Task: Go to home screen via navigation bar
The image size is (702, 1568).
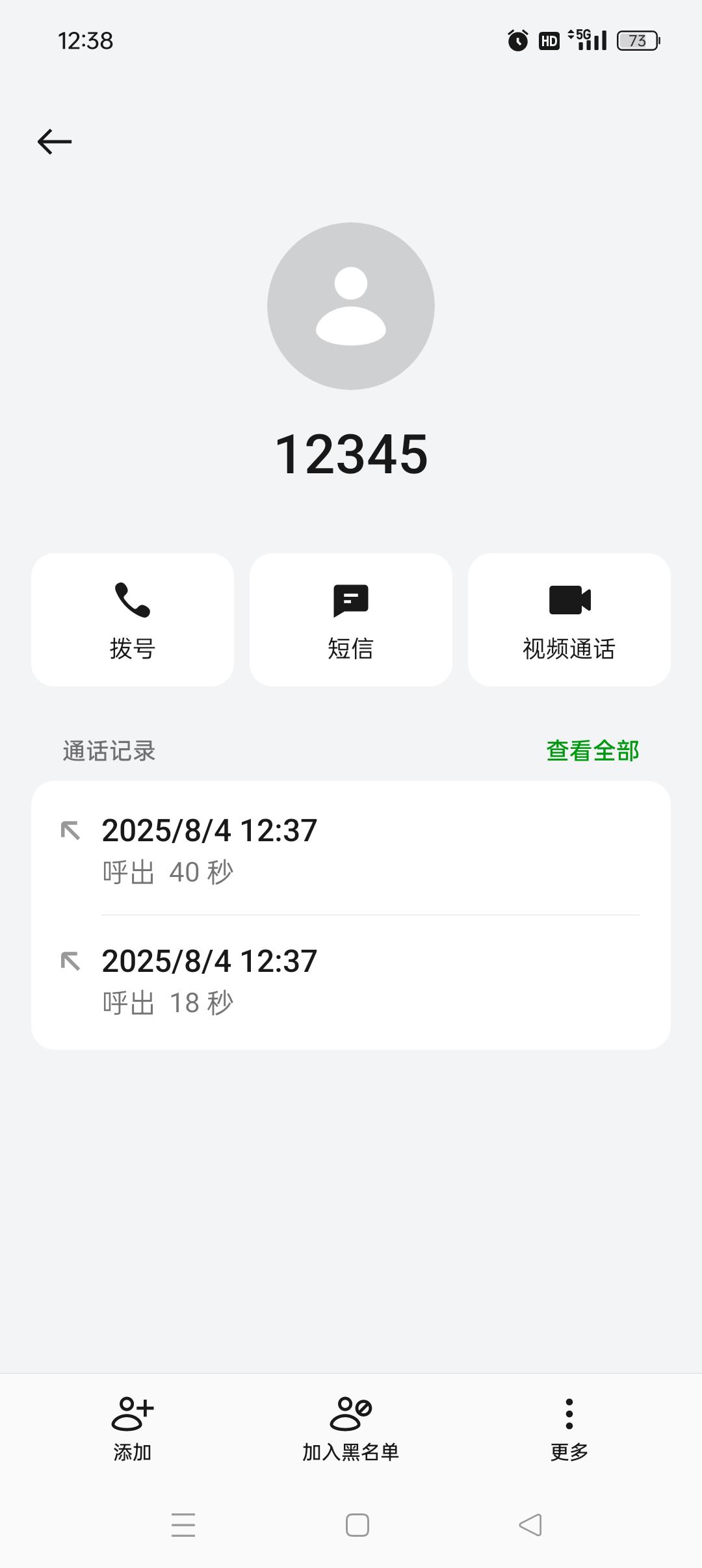Action: pyautogui.click(x=357, y=1525)
